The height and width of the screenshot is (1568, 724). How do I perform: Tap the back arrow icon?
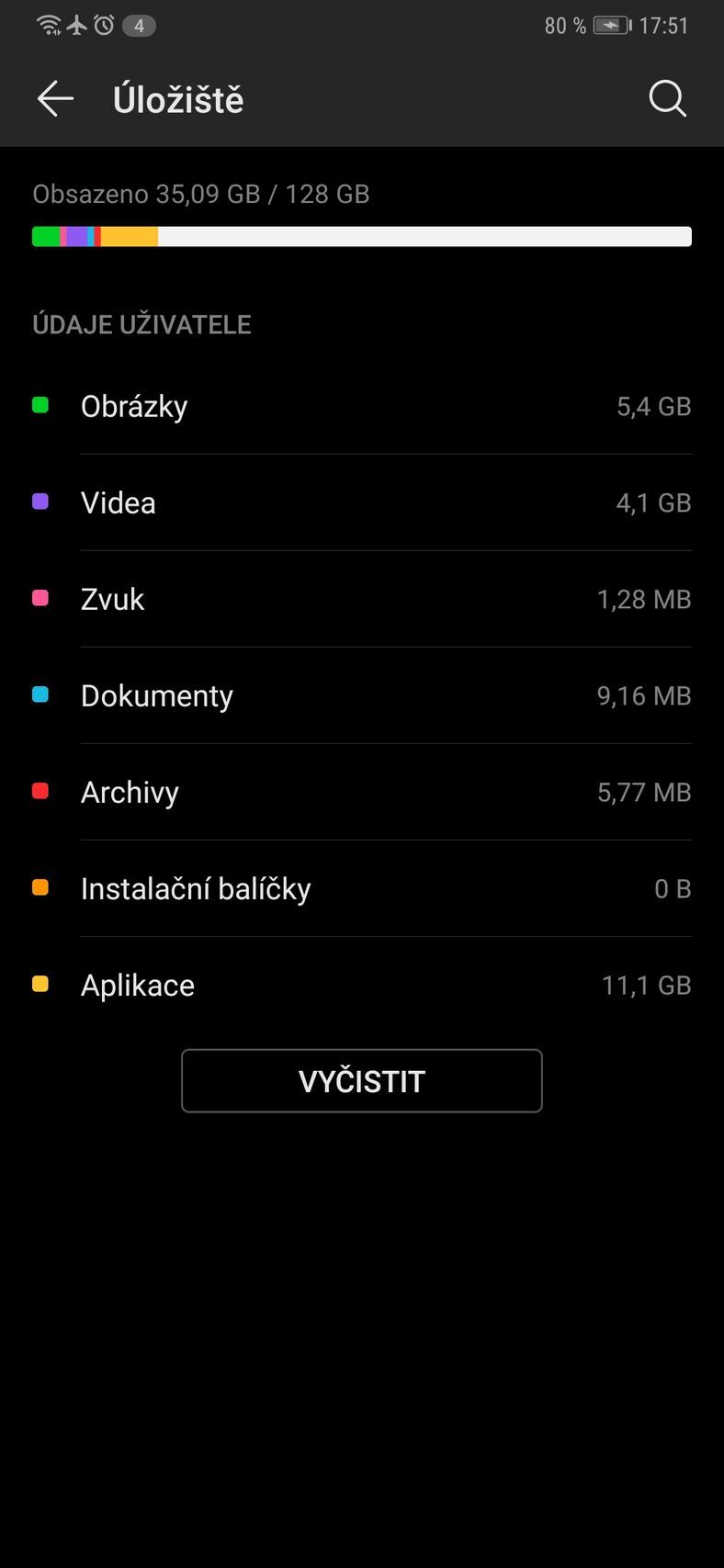tap(54, 98)
